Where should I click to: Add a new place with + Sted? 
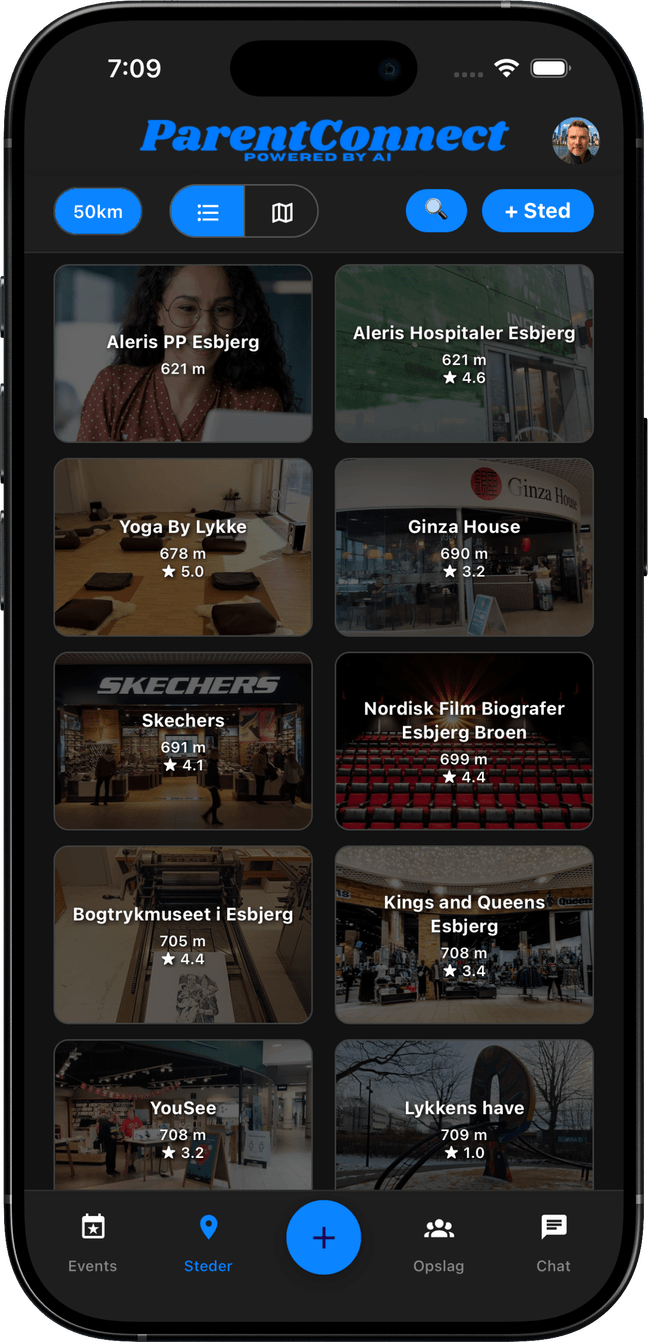(x=538, y=211)
